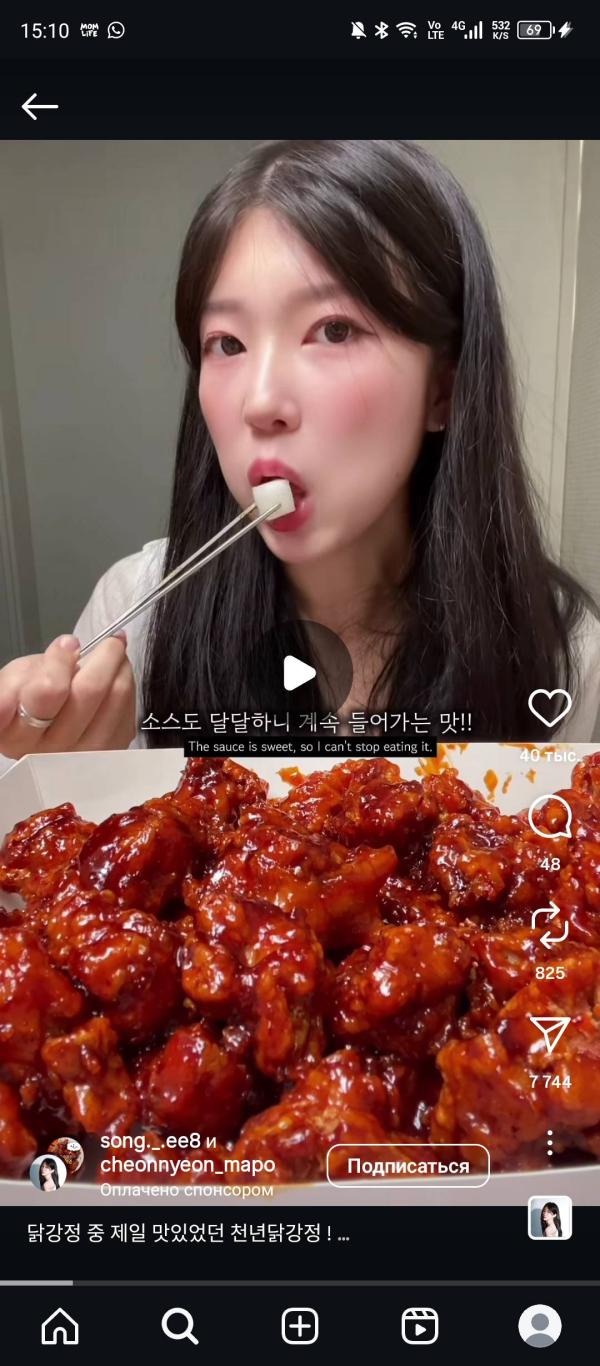The height and width of the screenshot is (1366, 600).
Task: Create a new post with plus
Action: coord(300,1326)
